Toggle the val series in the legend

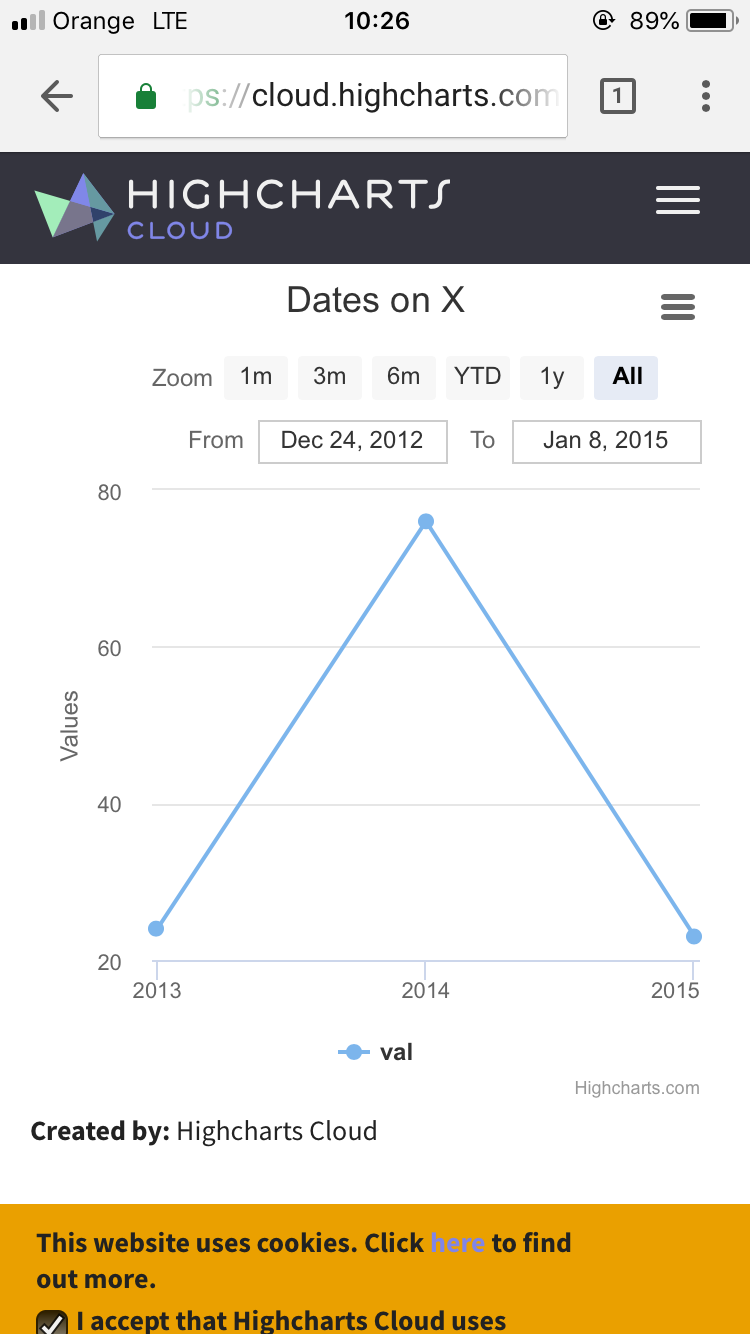(x=395, y=1051)
